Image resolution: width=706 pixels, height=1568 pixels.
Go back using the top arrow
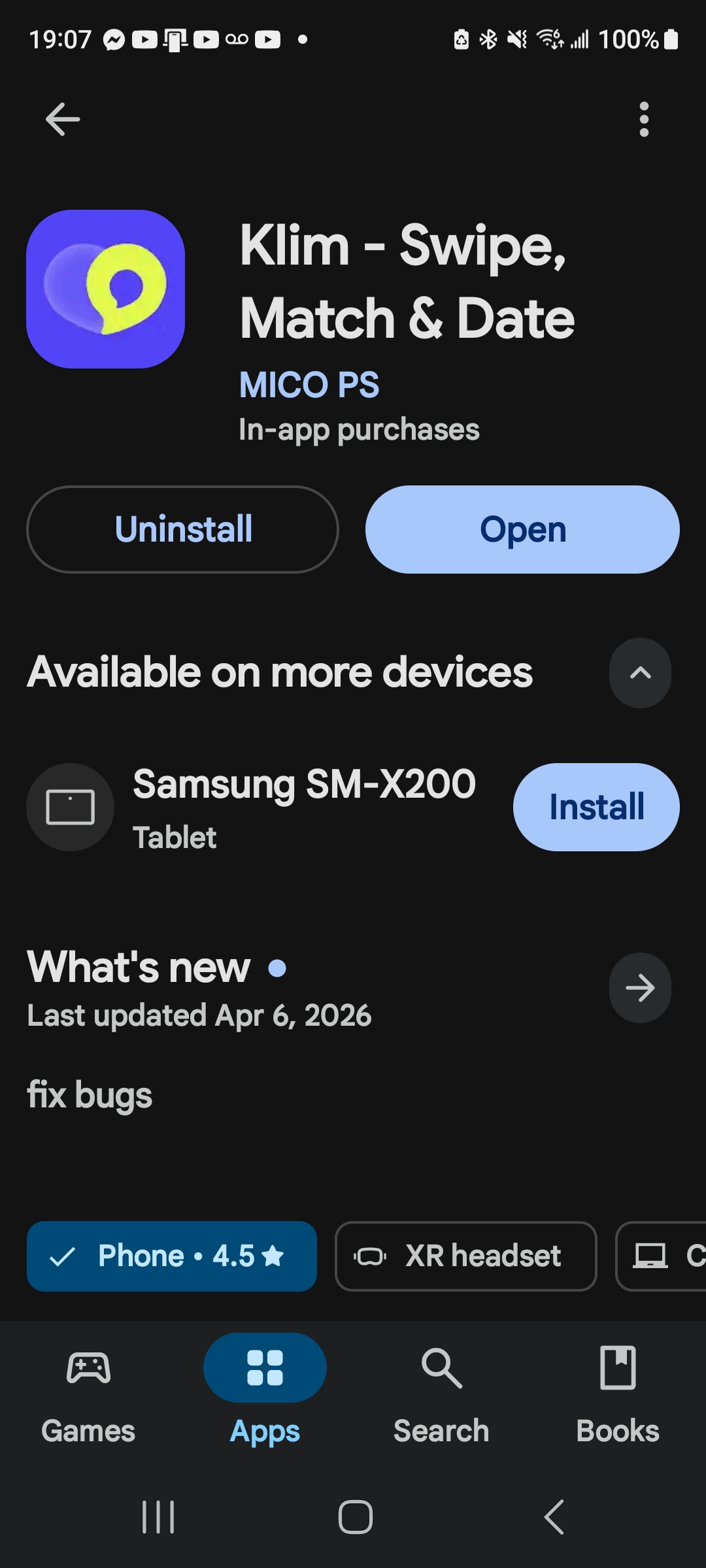pos(63,120)
